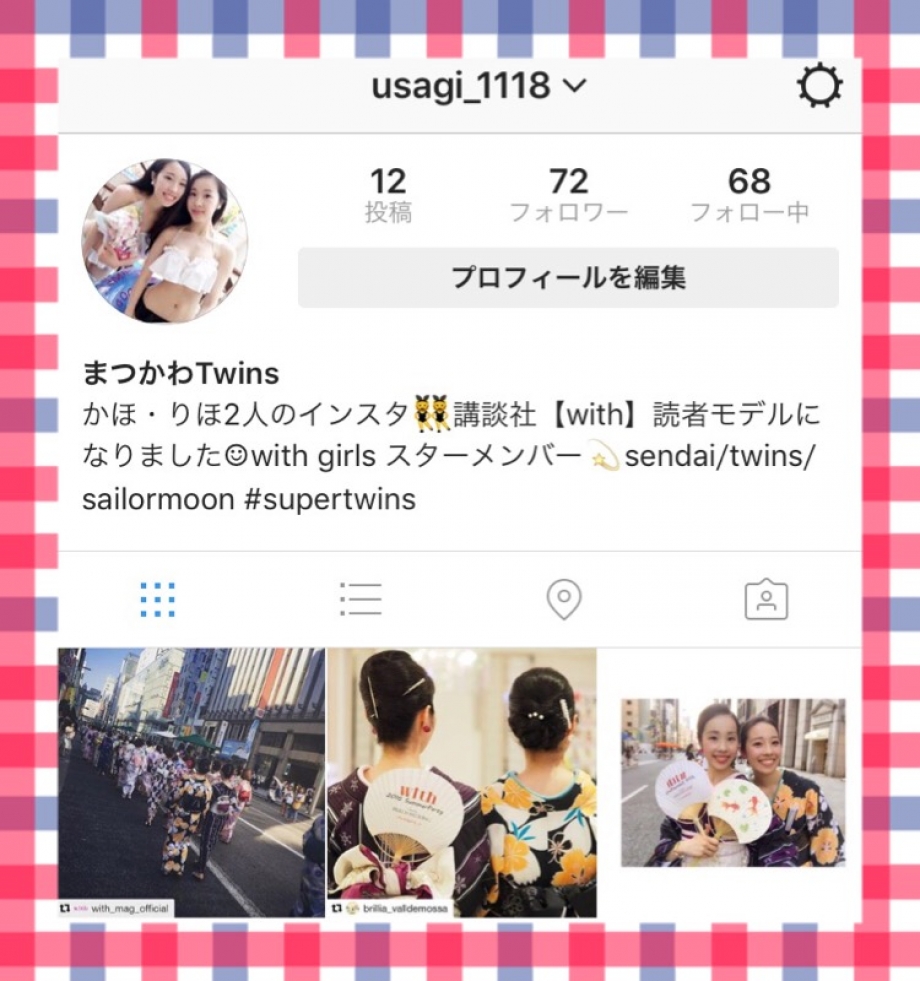This screenshot has height=981, width=920.
Task: Open the post of twins holding fans
Action: [x=732, y=782]
